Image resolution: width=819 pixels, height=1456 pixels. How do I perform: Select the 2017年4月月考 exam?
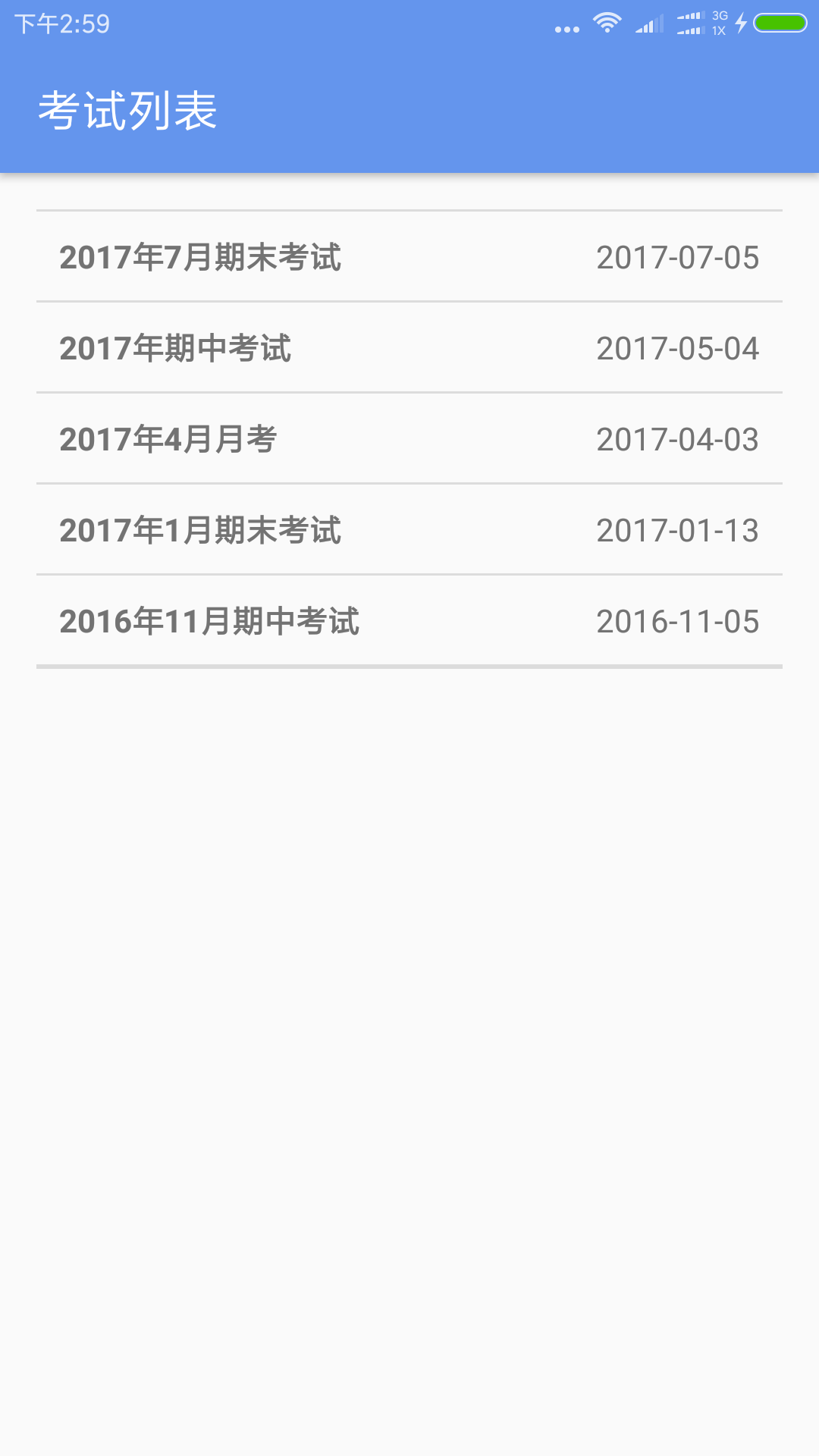pos(168,440)
